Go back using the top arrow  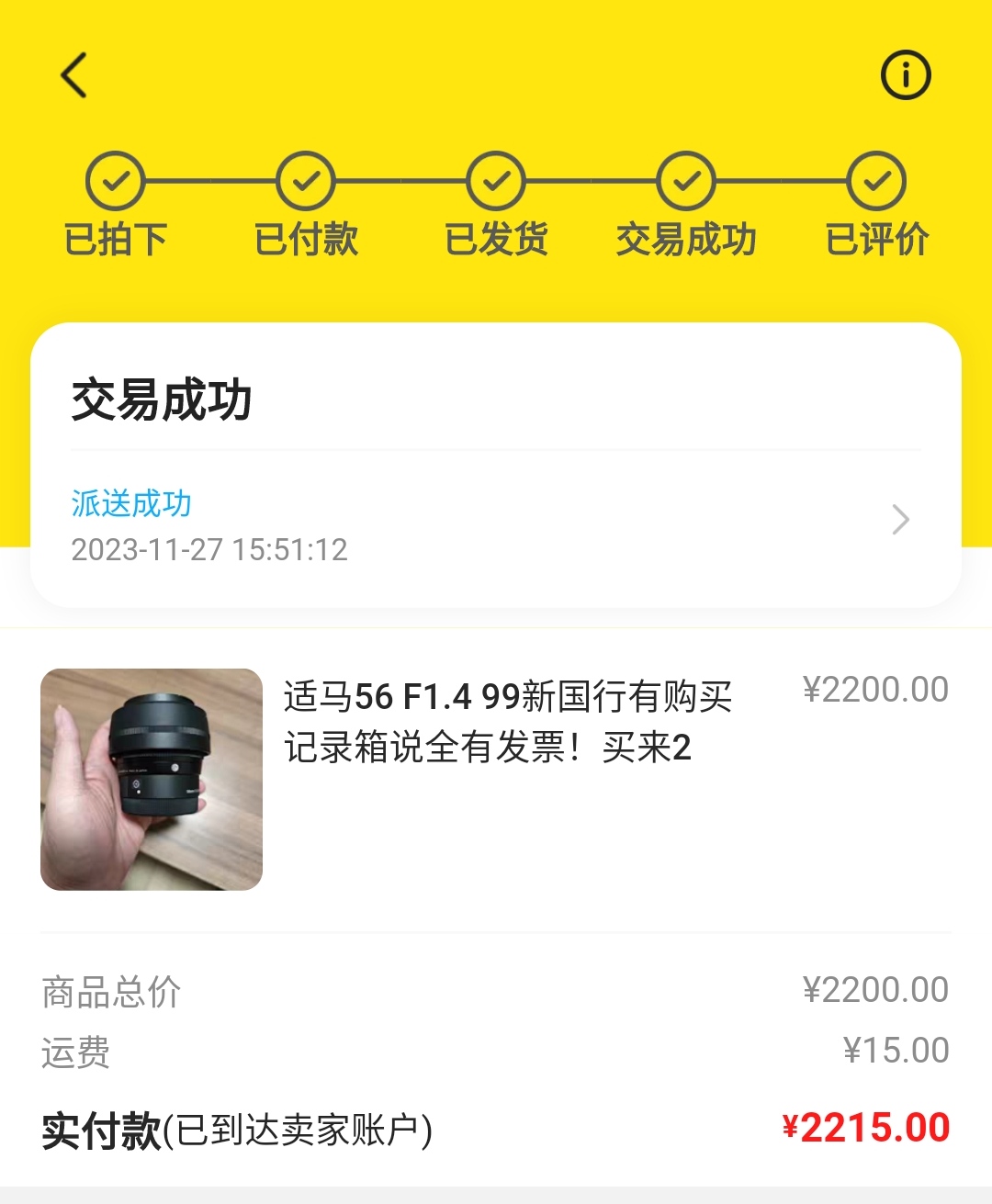point(74,74)
